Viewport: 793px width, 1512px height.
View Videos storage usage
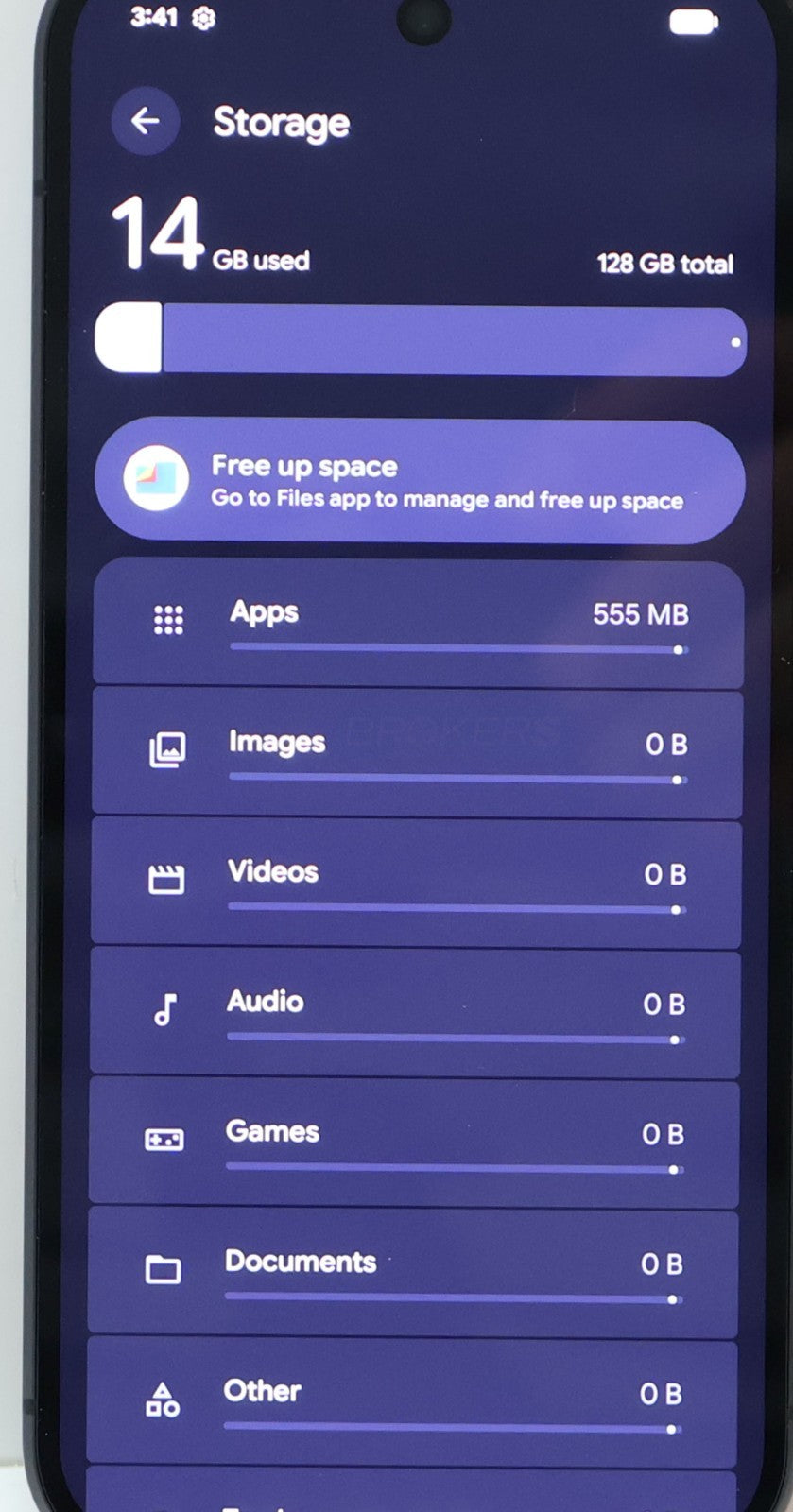pyautogui.click(x=416, y=882)
